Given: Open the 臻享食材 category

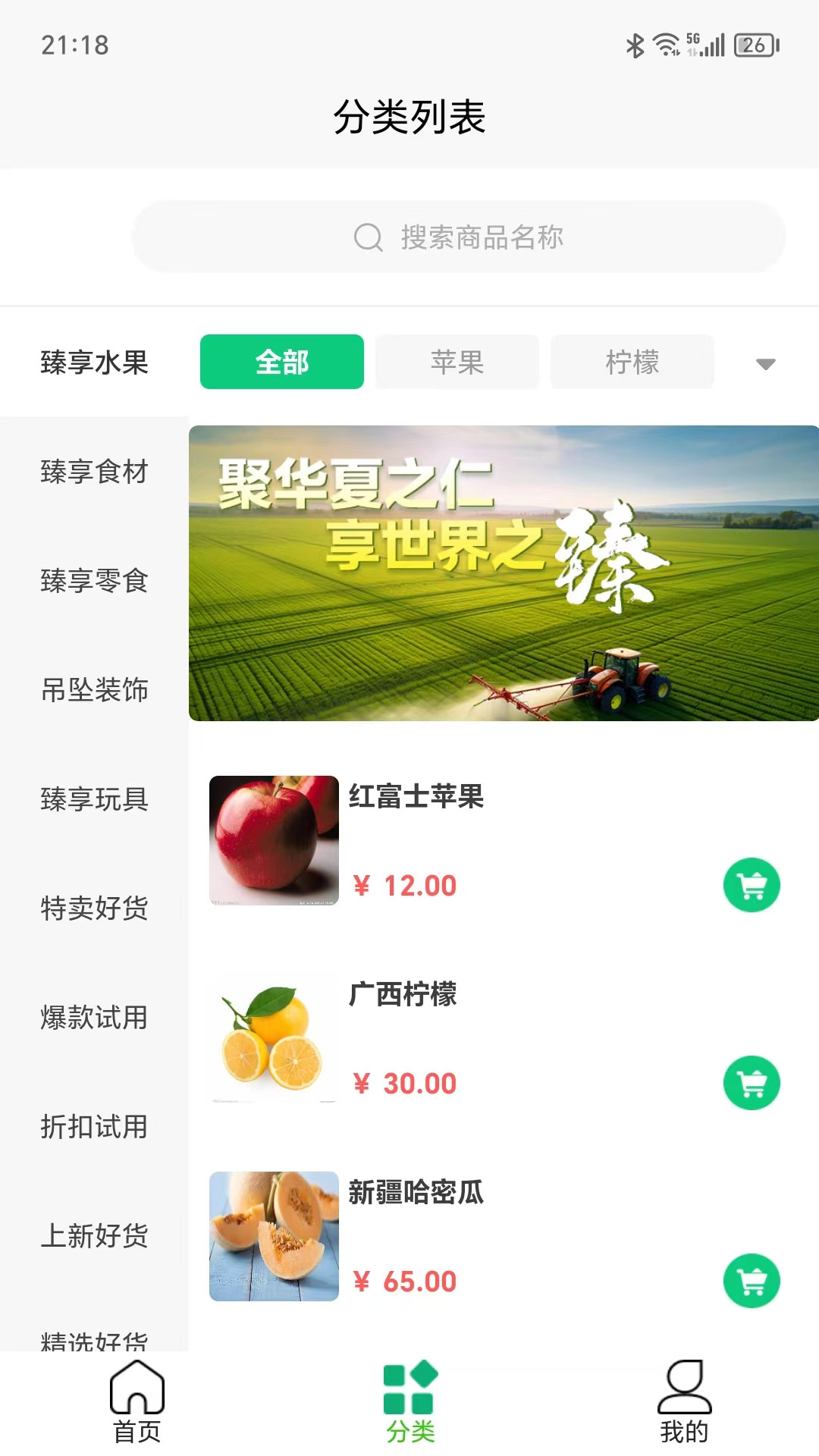Looking at the screenshot, I should [93, 472].
